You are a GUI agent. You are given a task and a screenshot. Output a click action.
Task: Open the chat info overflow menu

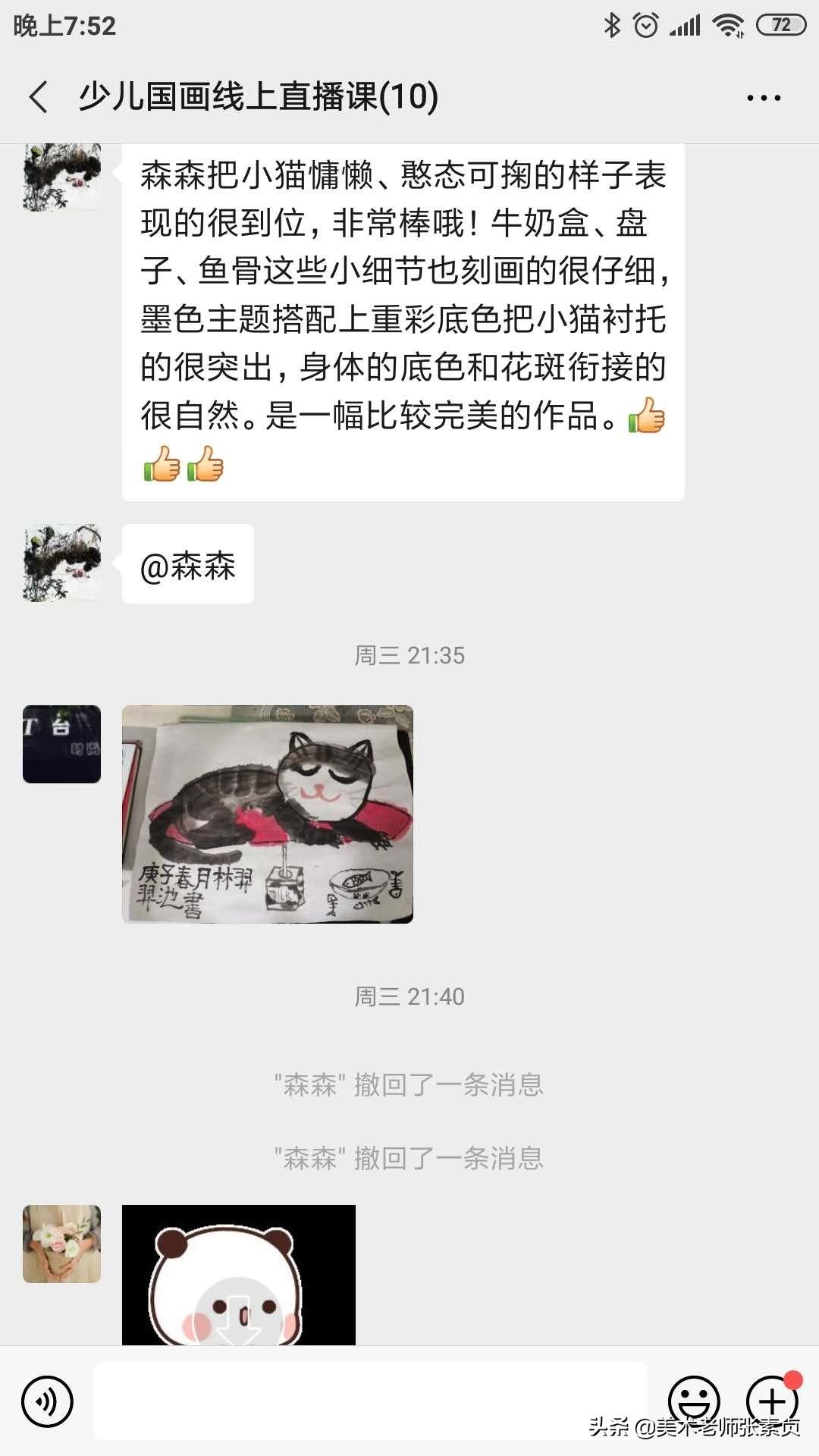click(x=763, y=97)
